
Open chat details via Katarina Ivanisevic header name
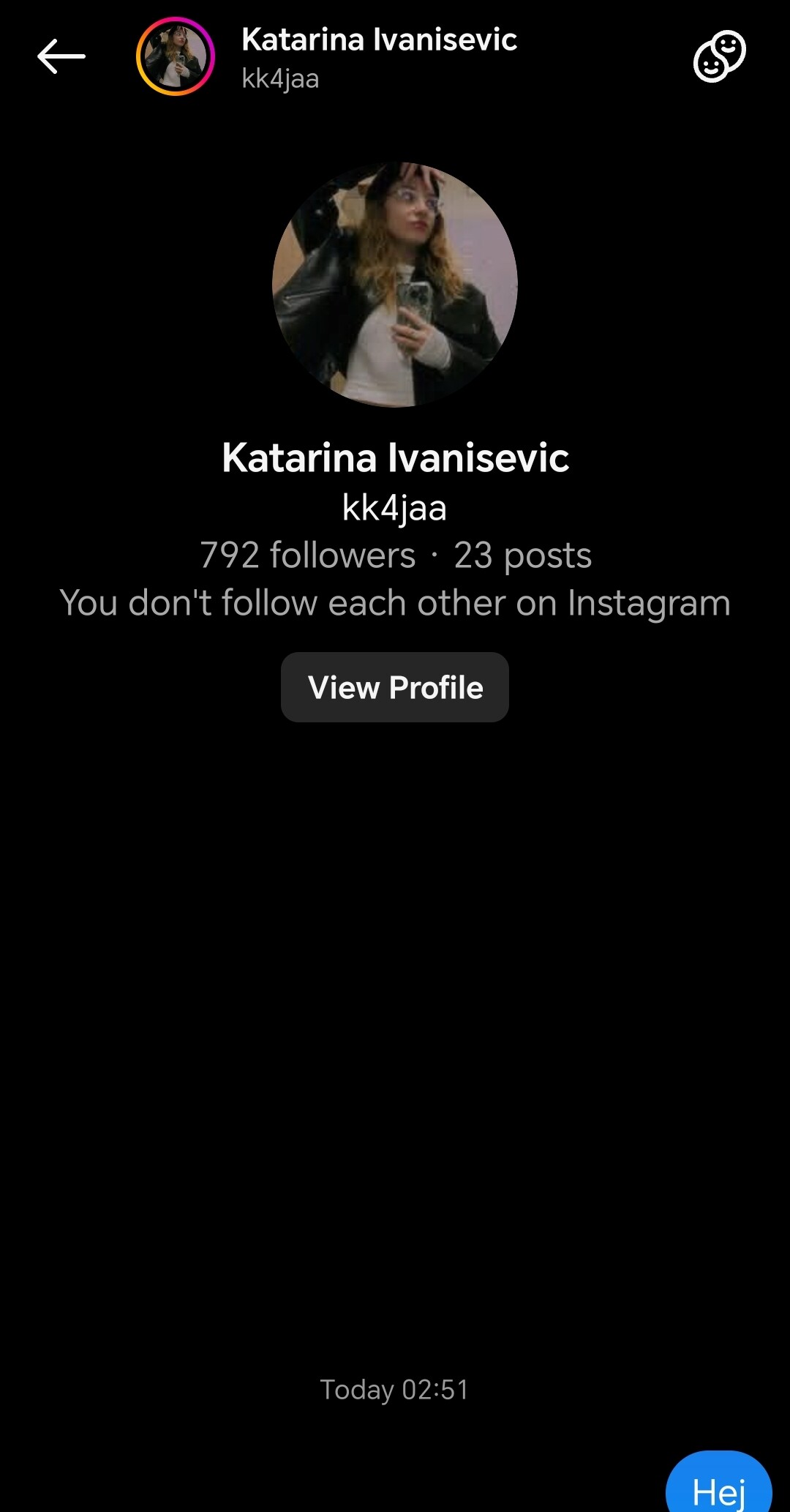point(379,40)
